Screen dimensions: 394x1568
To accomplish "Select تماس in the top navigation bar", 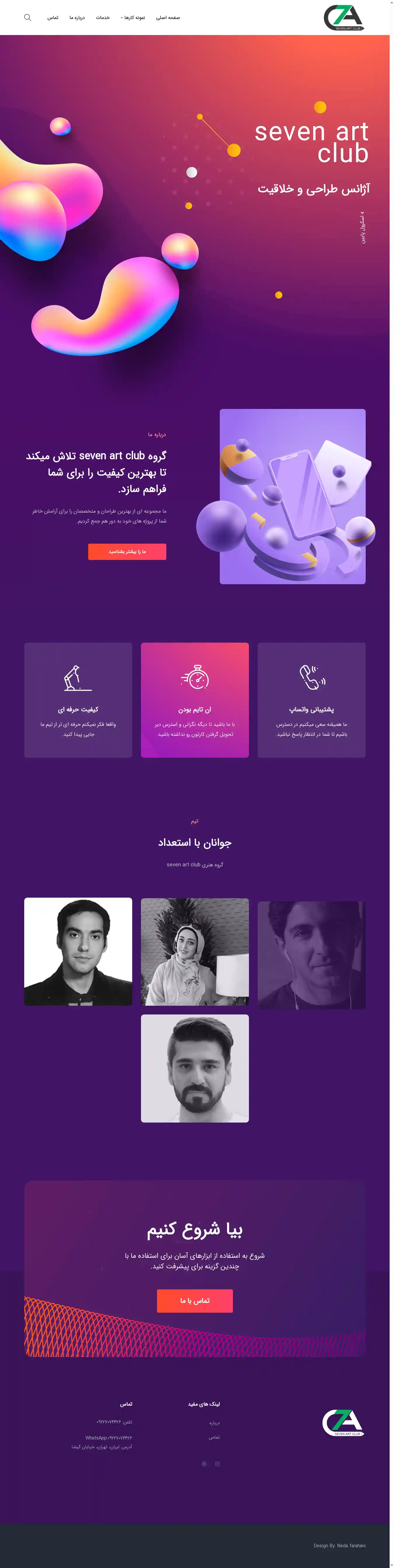I will 53,18.
